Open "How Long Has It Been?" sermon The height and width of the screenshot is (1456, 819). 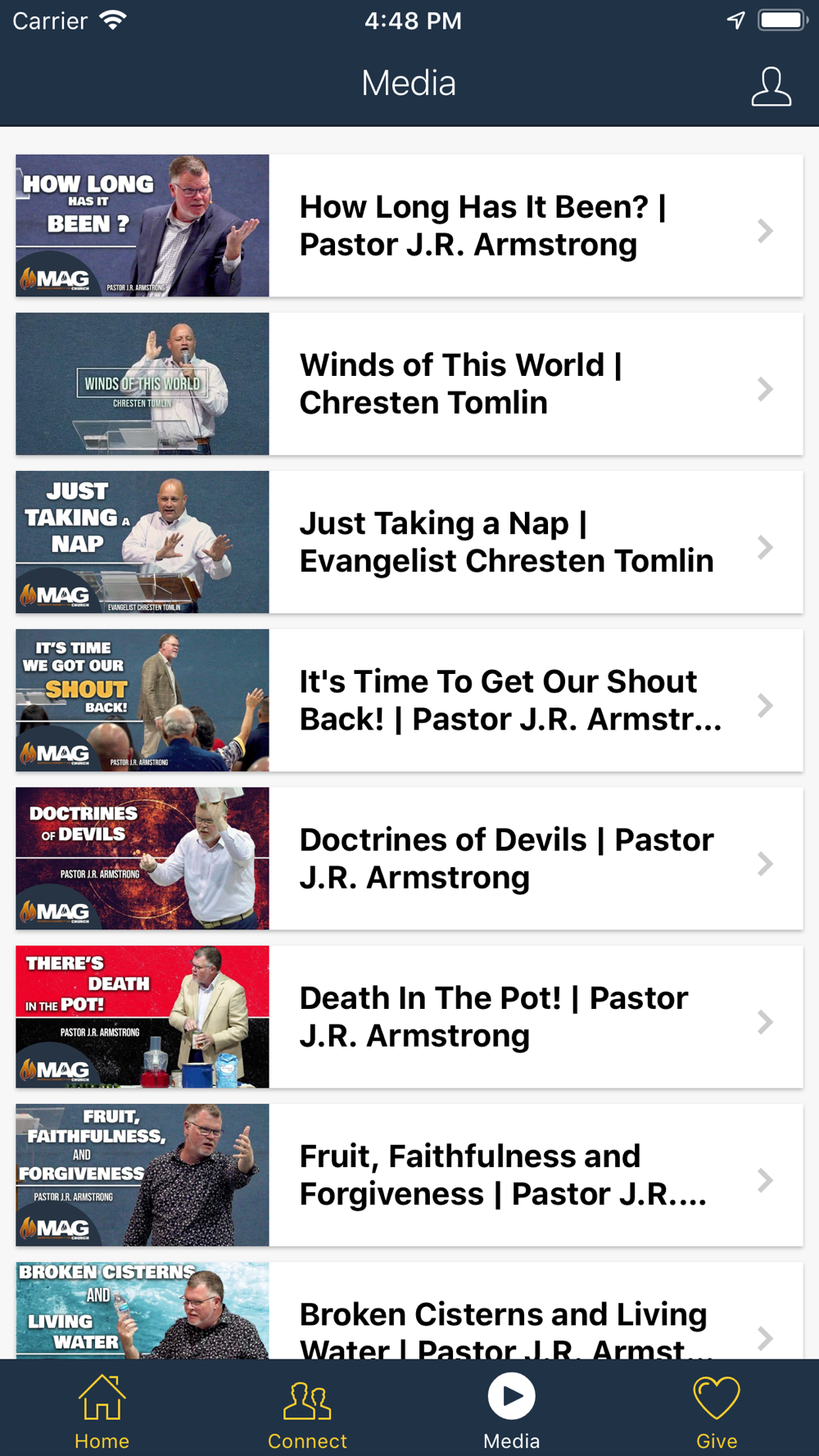482,226
